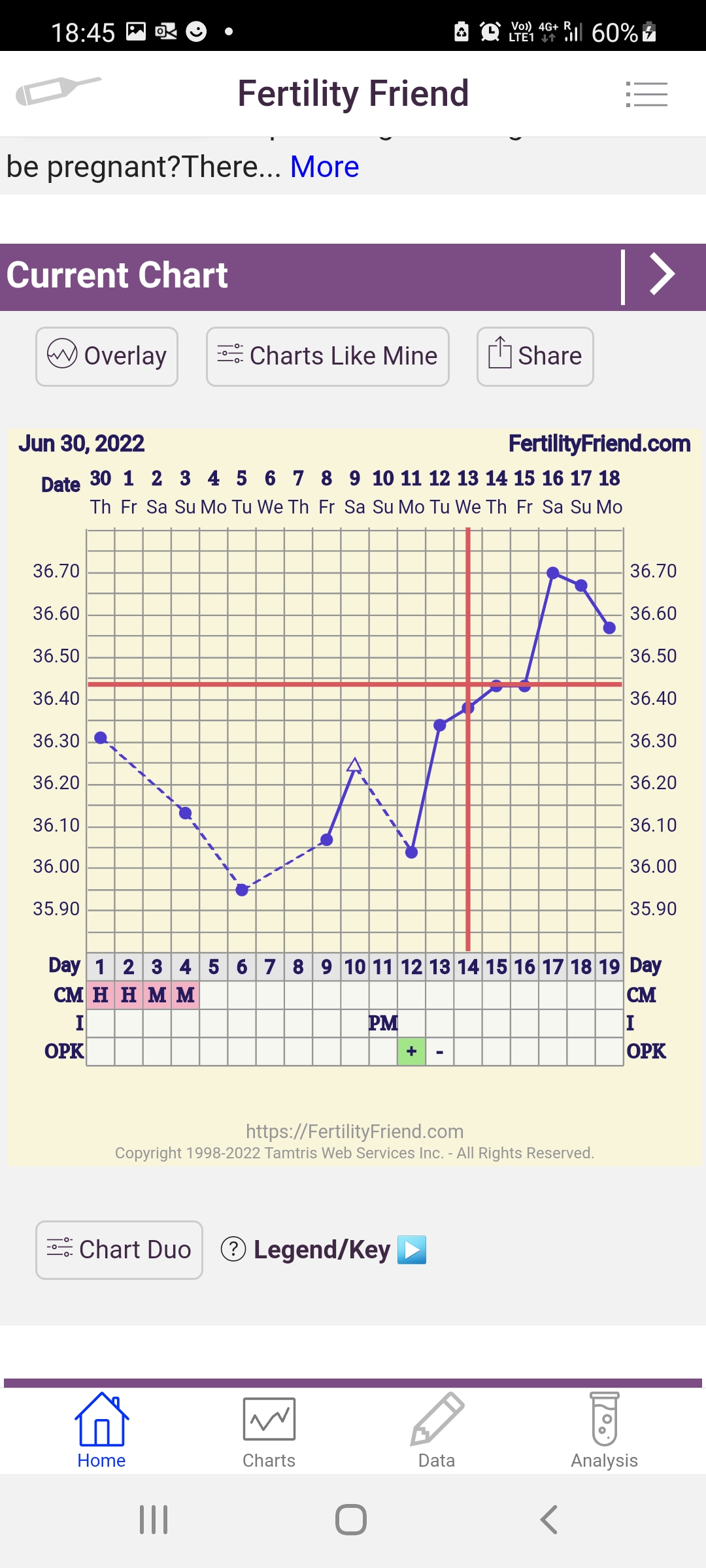Screen dimensions: 706x1568
Task: Open Charts Like Mine
Action: (328, 356)
